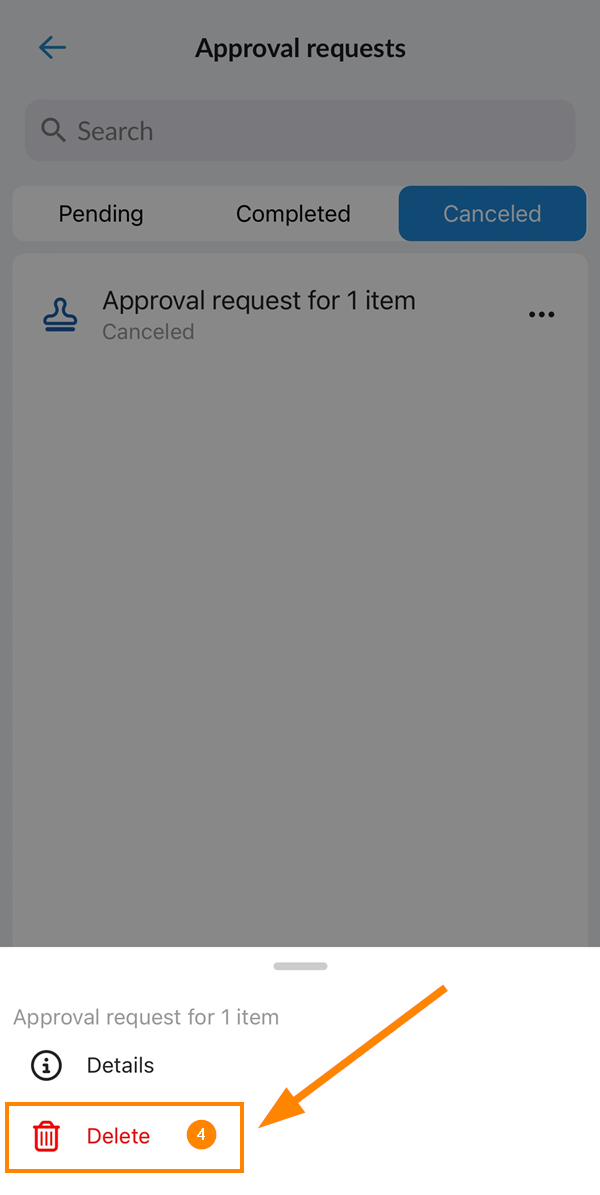This screenshot has height=1195, width=600.
Task: Open the Approval request for 1 item row
Action: [x=258, y=314]
